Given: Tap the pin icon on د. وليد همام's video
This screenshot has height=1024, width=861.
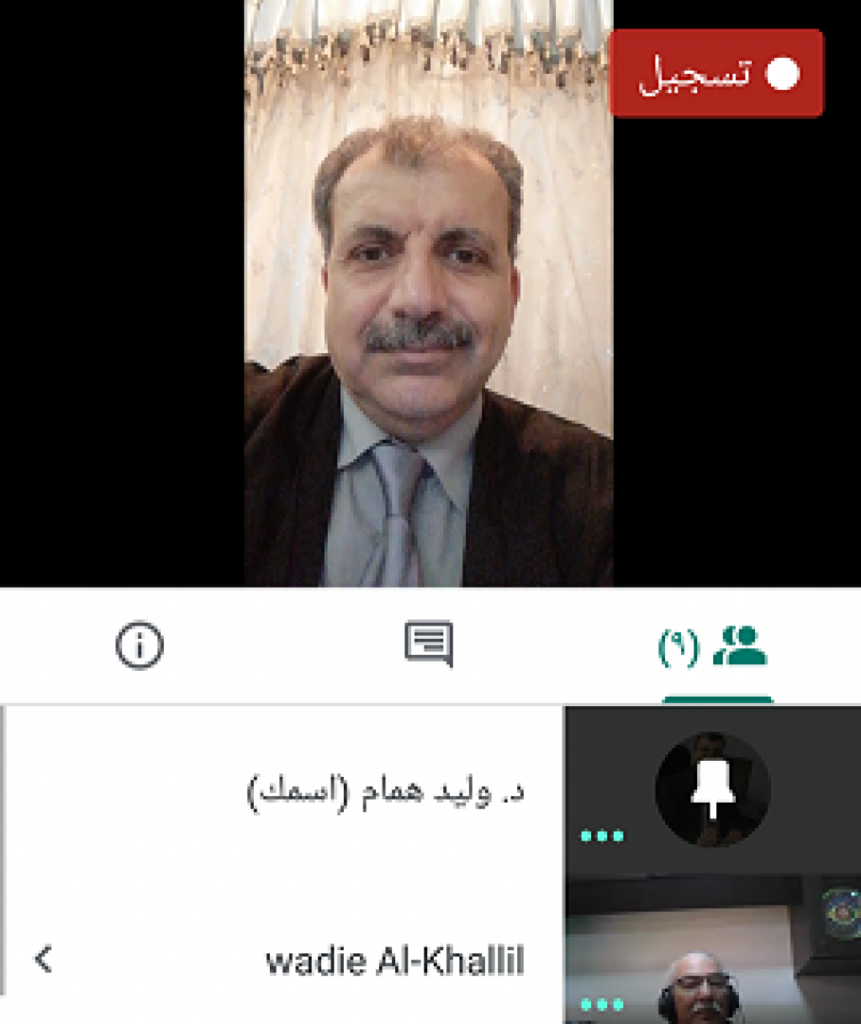Looking at the screenshot, I should tap(713, 789).
